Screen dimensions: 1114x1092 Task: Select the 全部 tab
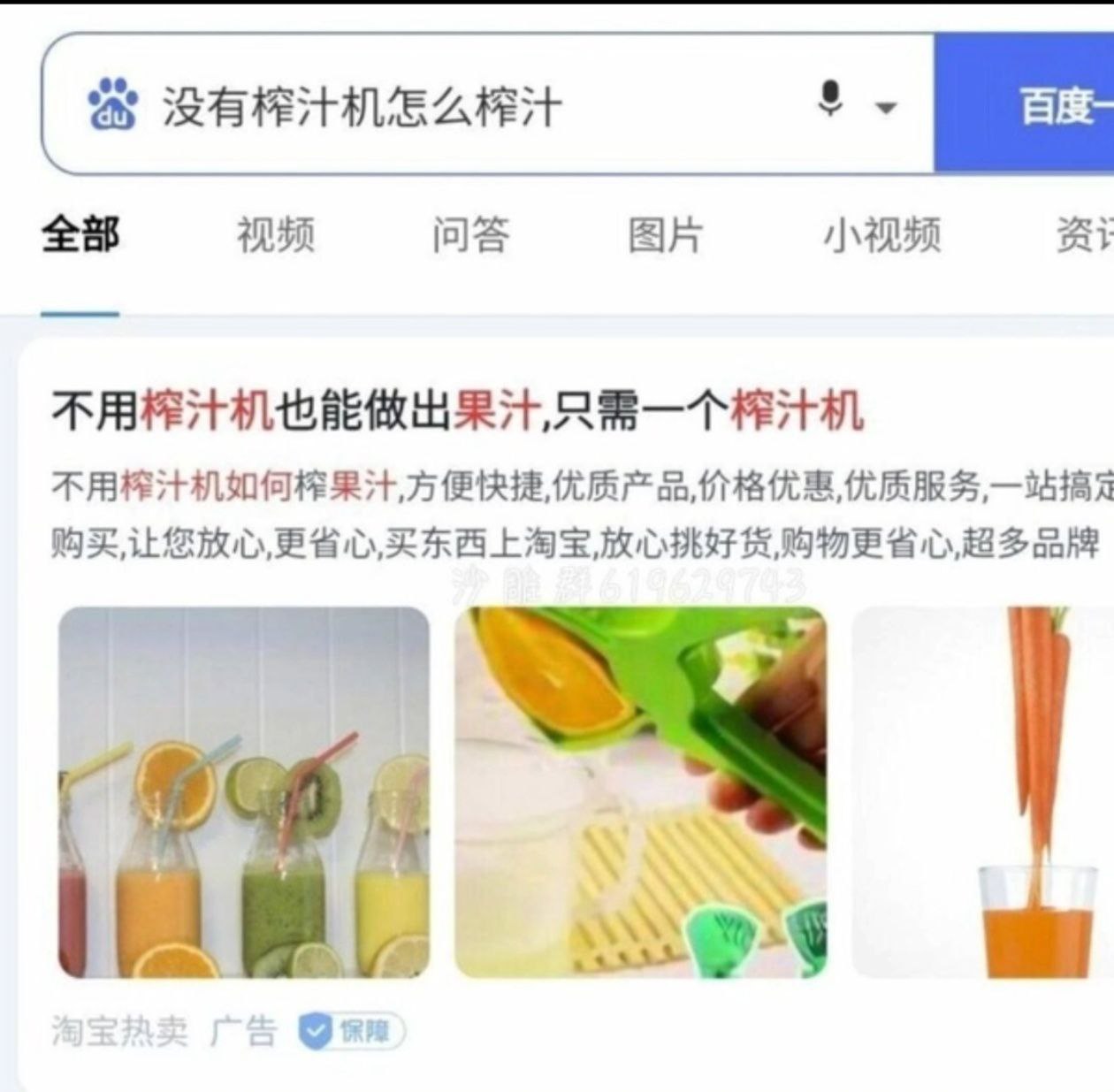pos(80,235)
